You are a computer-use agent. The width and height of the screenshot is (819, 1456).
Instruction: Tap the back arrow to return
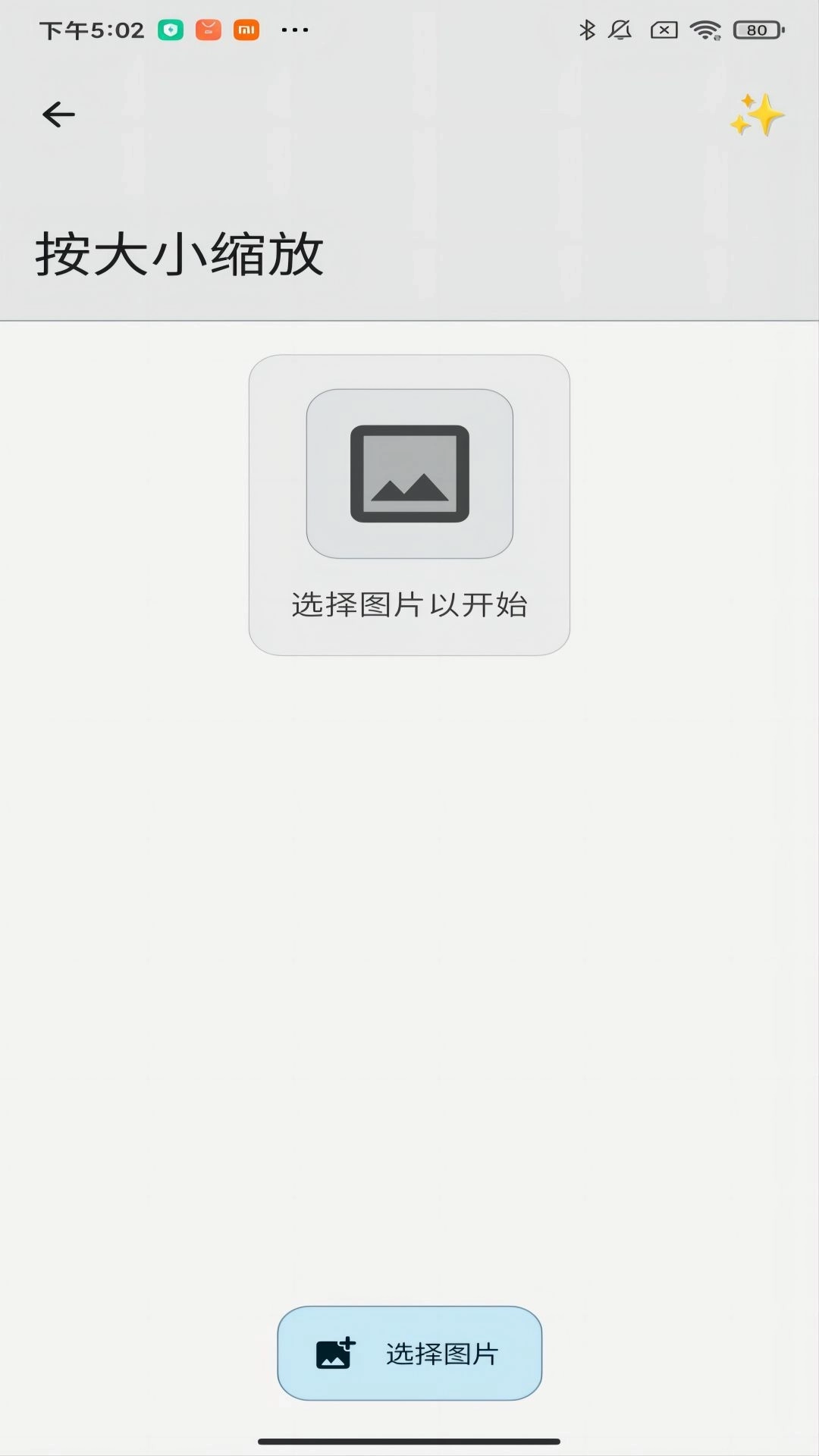58,114
